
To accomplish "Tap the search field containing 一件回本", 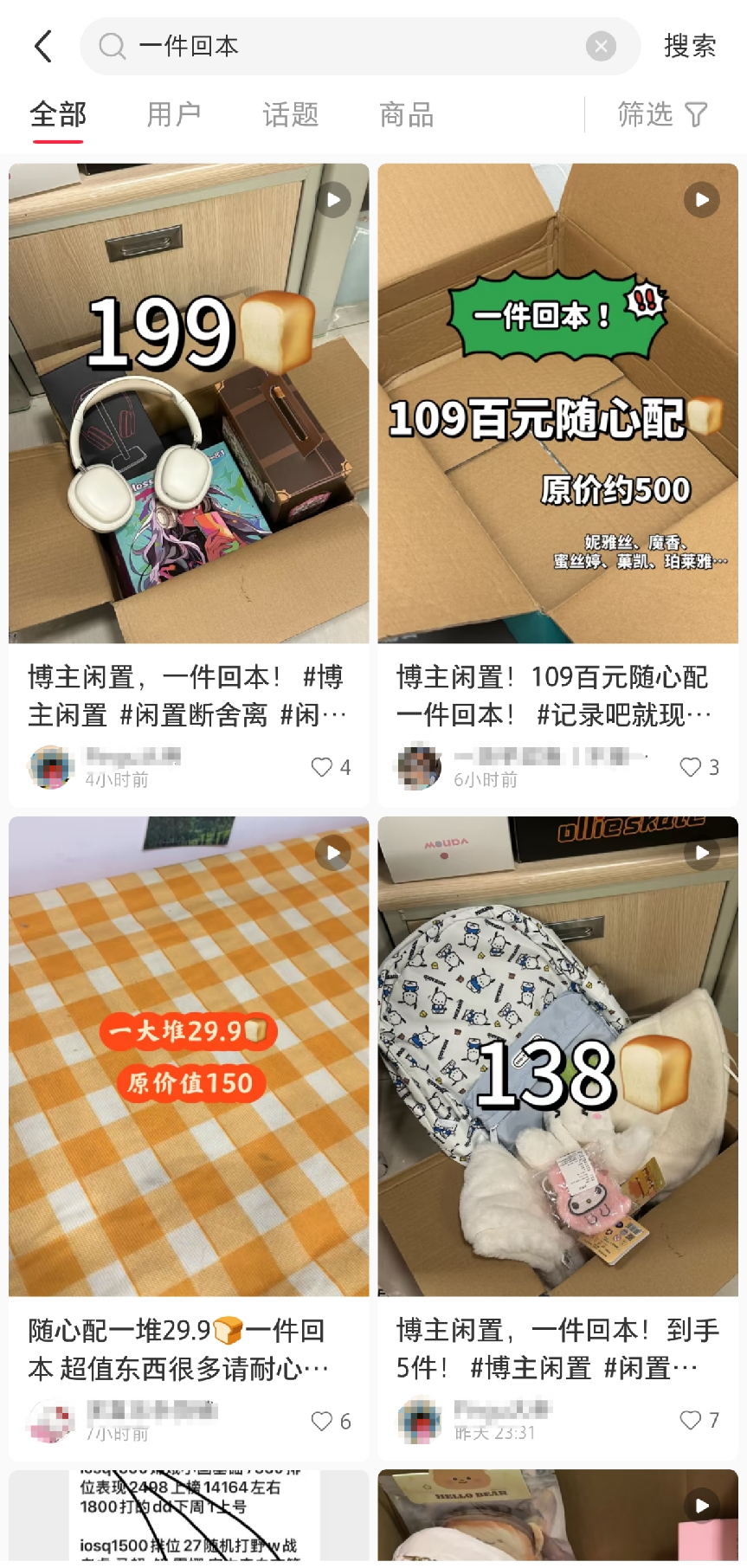I will (x=346, y=46).
